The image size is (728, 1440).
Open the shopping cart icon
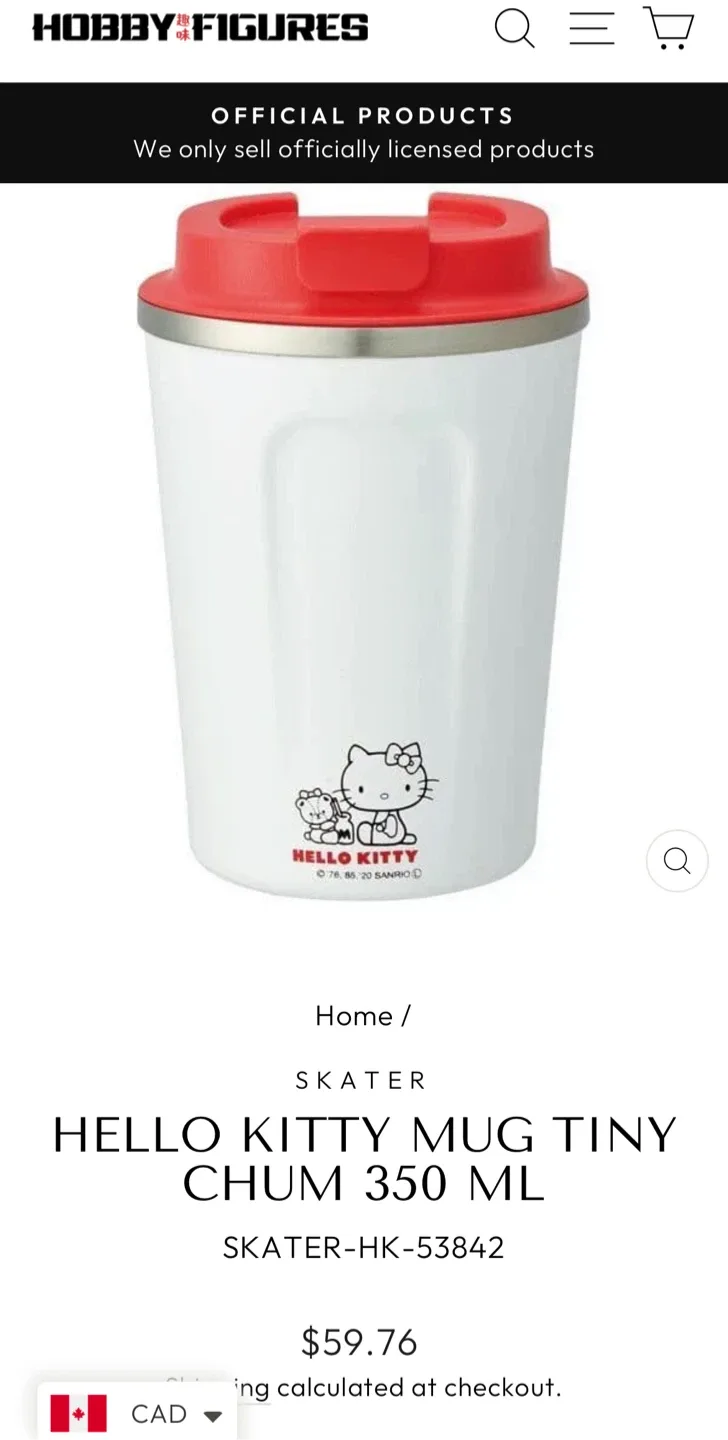668,28
